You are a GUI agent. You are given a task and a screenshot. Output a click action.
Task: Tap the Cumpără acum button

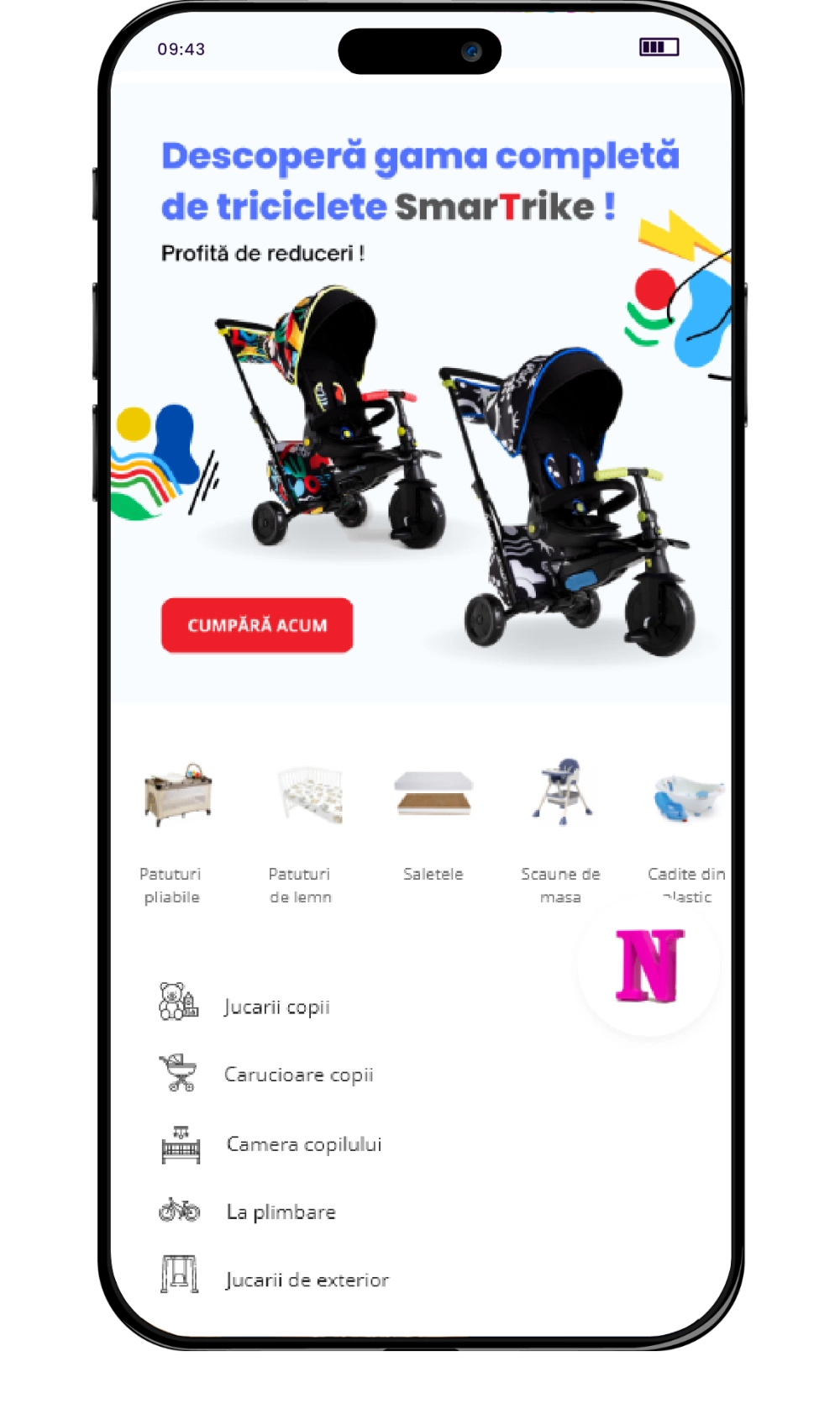click(257, 625)
